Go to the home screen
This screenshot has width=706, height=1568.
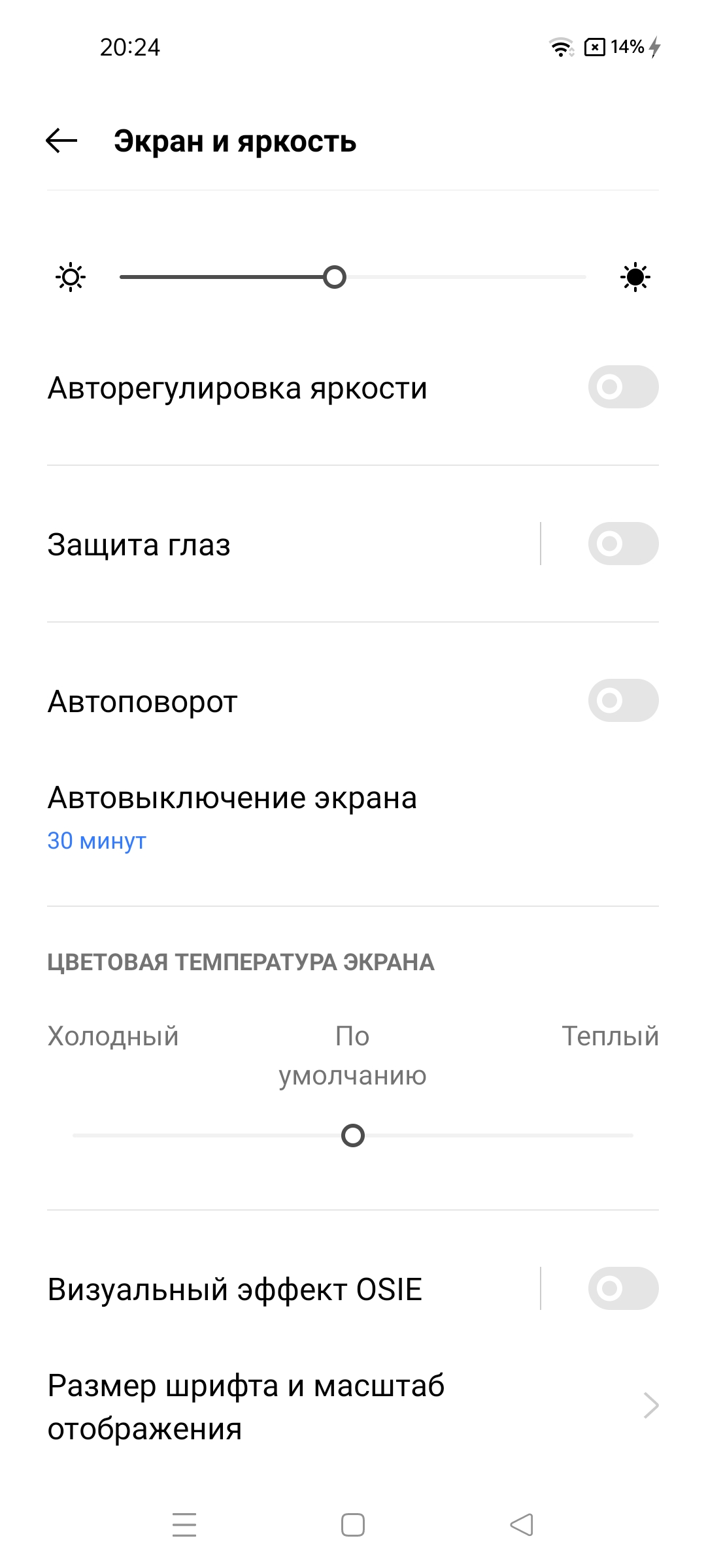coord(353,1525)
